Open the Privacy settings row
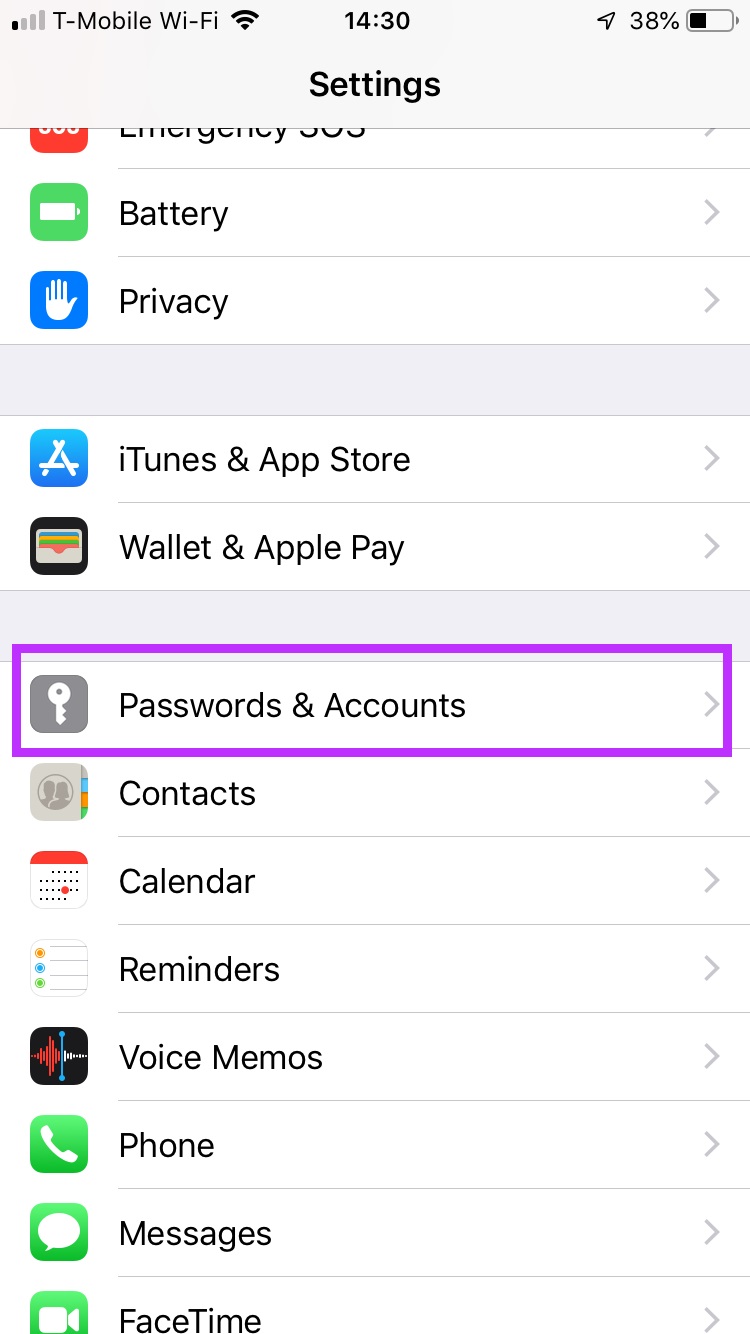This screenshot has height=1334, width=750. [x=374, y=301]
